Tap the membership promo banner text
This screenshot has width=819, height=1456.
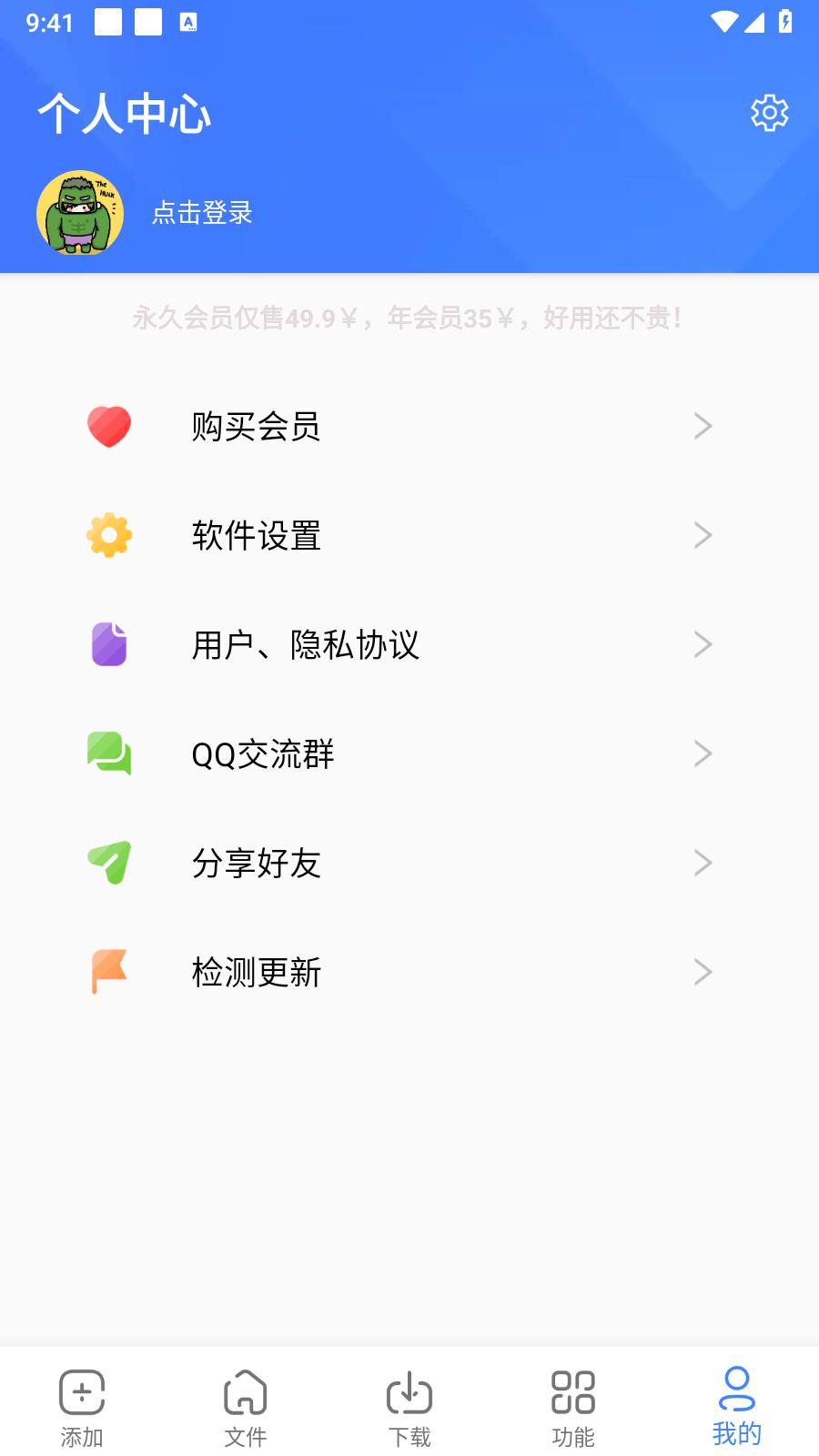pyautogui.click(x=409, y=319)
